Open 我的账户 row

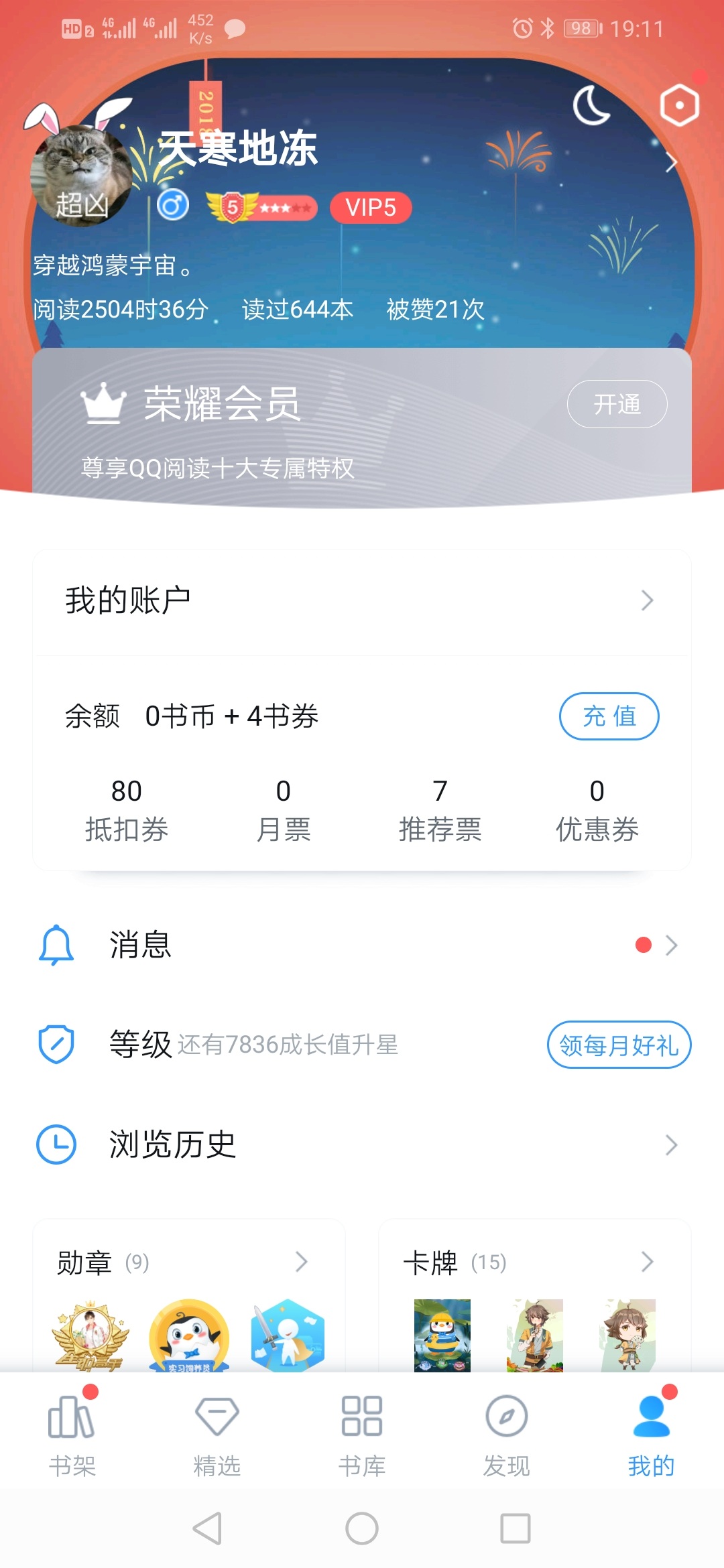362,600
